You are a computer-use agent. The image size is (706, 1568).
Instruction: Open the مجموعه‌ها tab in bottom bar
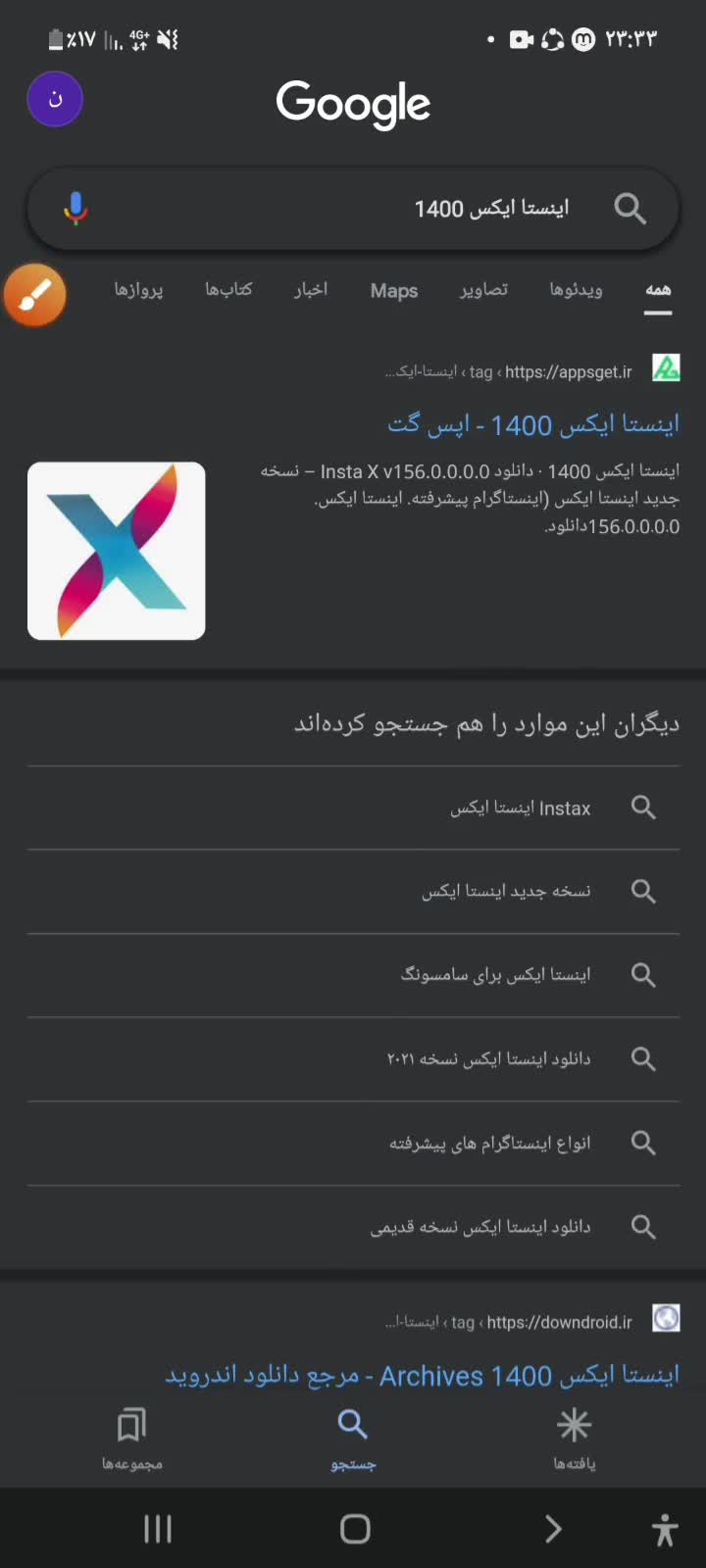pyautogui.click(x=131, y=1438)
